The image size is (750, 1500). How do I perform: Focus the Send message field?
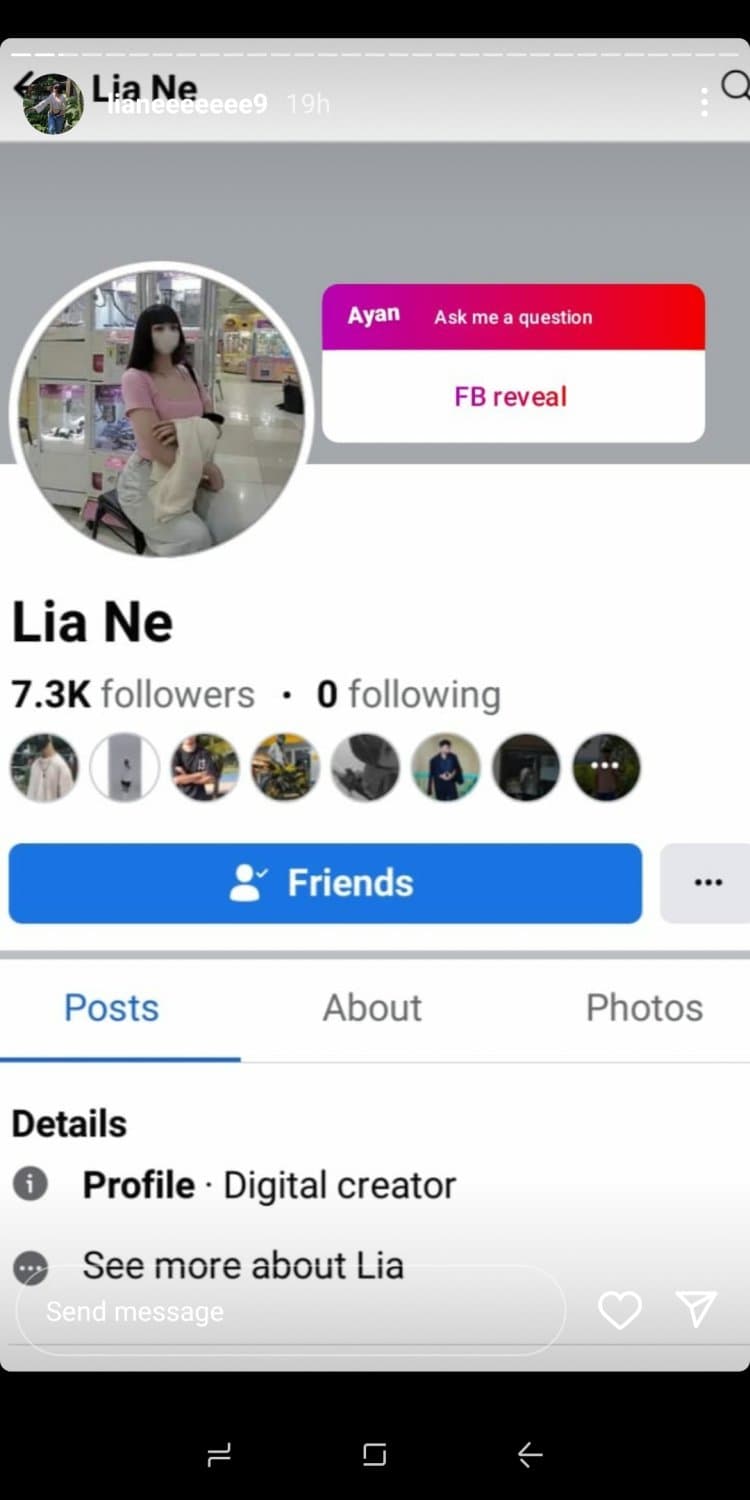[290, 1311]
